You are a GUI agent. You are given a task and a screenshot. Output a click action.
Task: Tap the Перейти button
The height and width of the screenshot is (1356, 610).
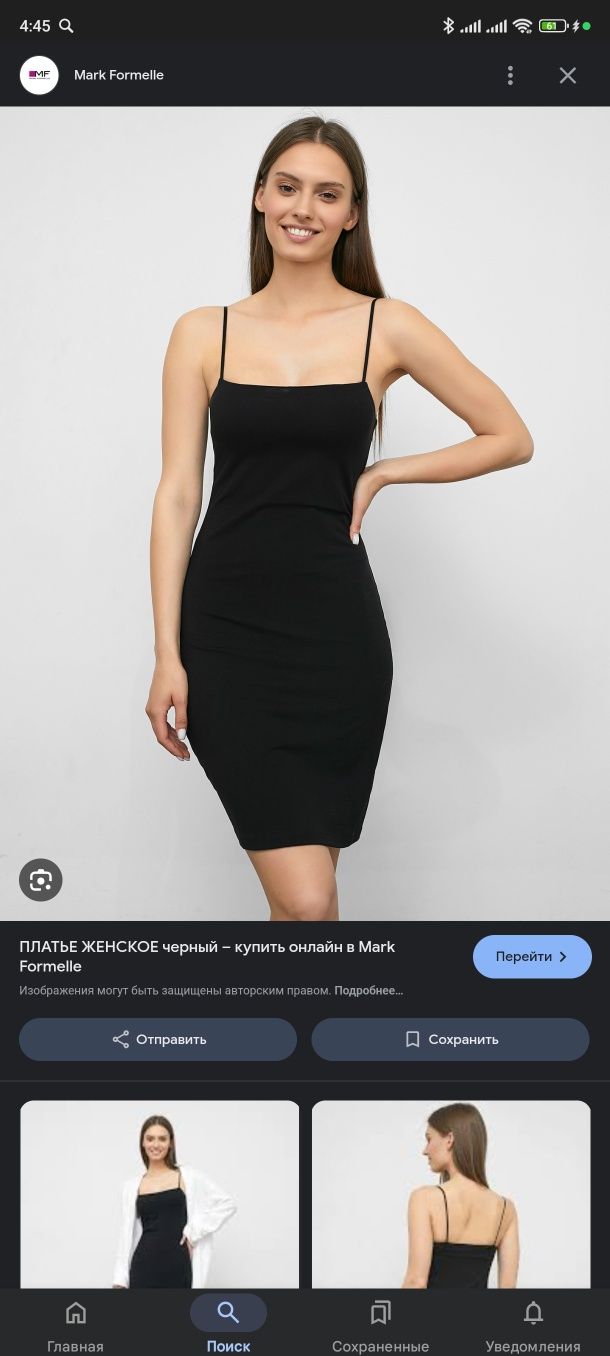(532, 956)
